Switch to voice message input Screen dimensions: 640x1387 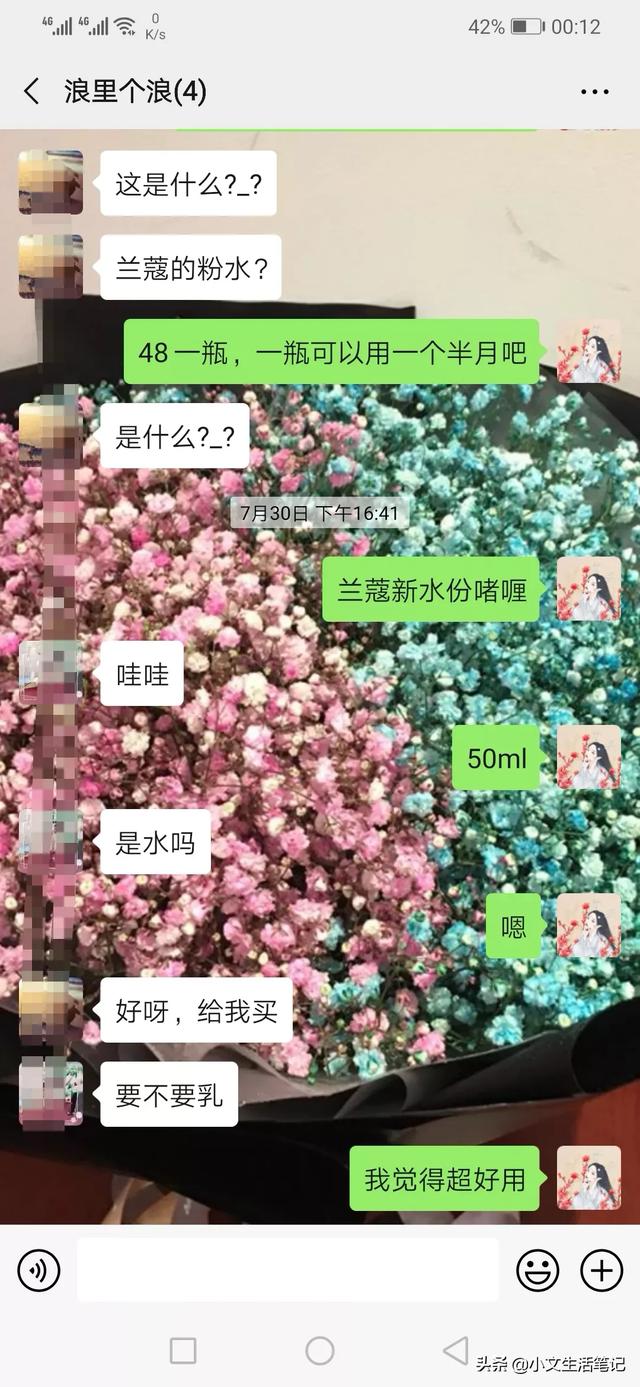(x=39, y=1270)
